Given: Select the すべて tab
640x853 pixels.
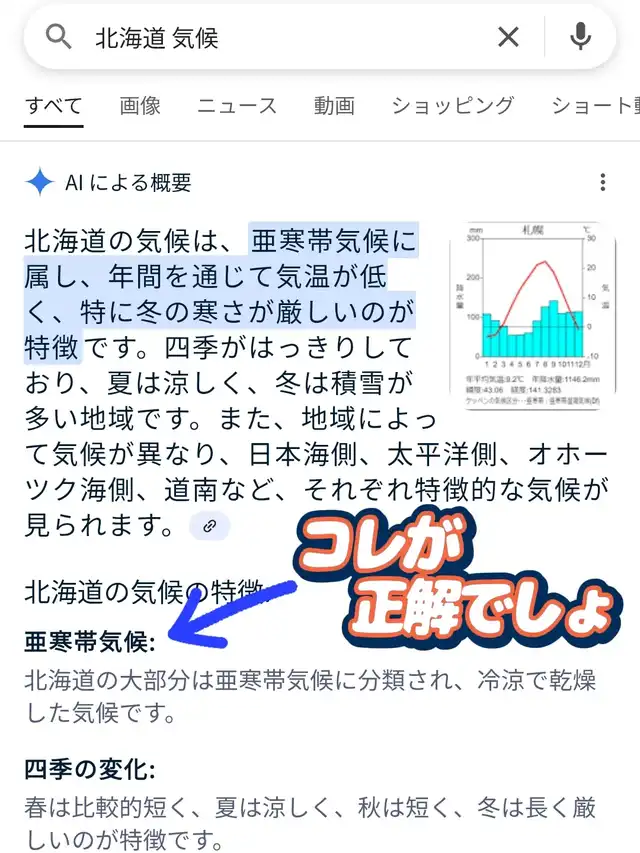Looking at the screenshot, I should pyautogui.click(x=53, y=106).
